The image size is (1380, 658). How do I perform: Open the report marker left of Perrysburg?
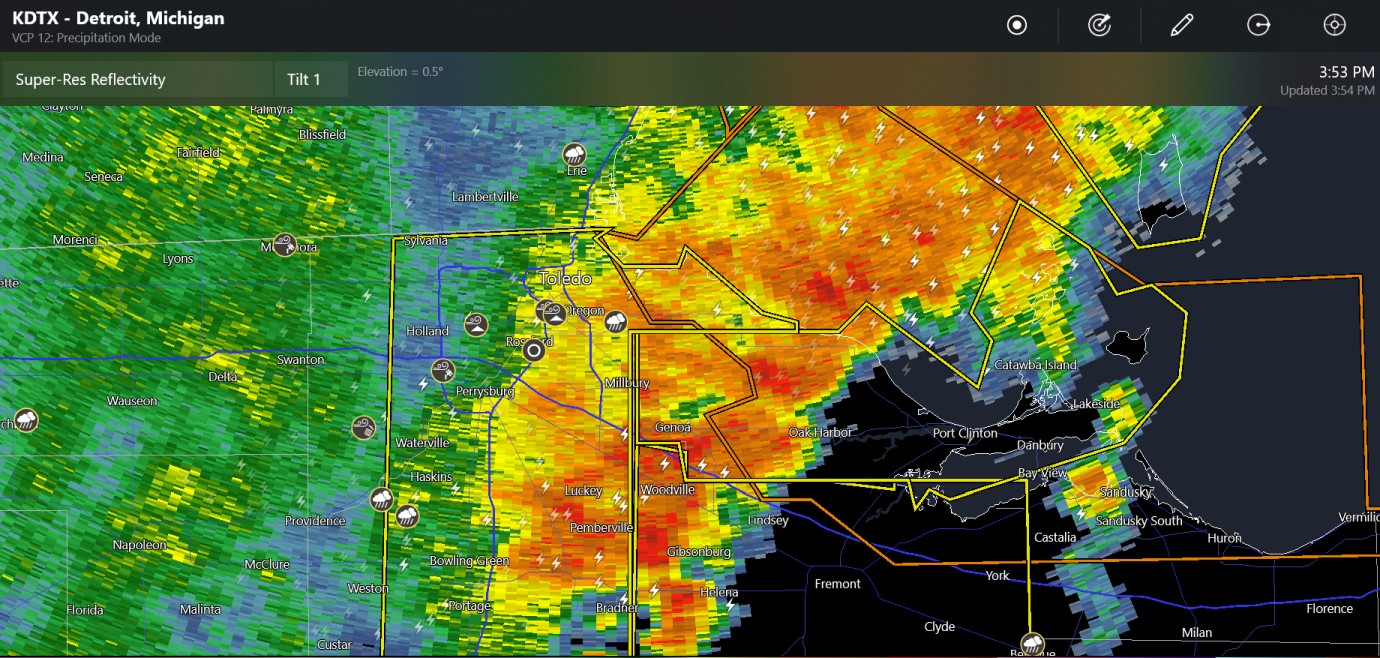click(x=443, y=371)
